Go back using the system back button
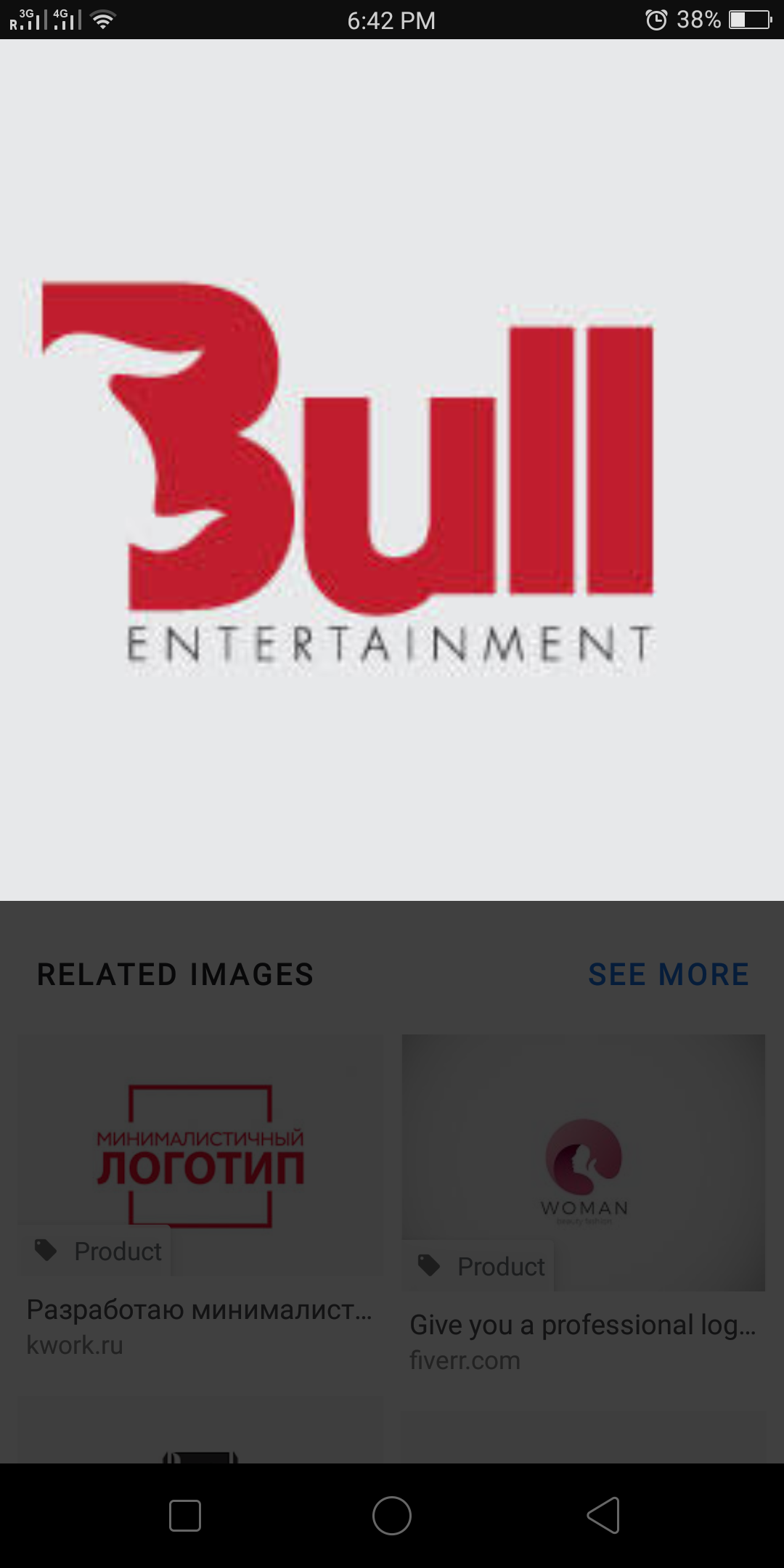The image size is (784, 1568). tap(603, 1516)
